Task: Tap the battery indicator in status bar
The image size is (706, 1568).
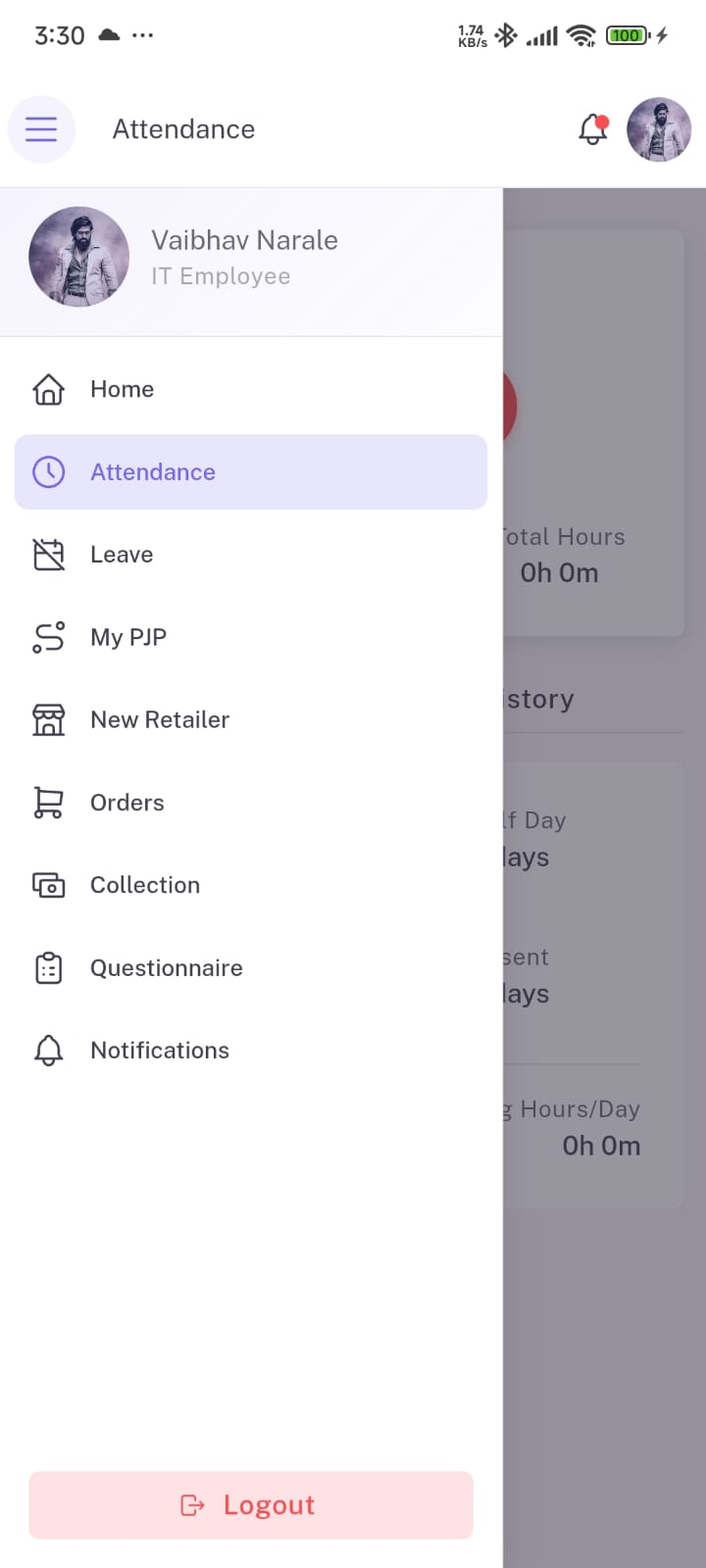Action: pos(626,35)
